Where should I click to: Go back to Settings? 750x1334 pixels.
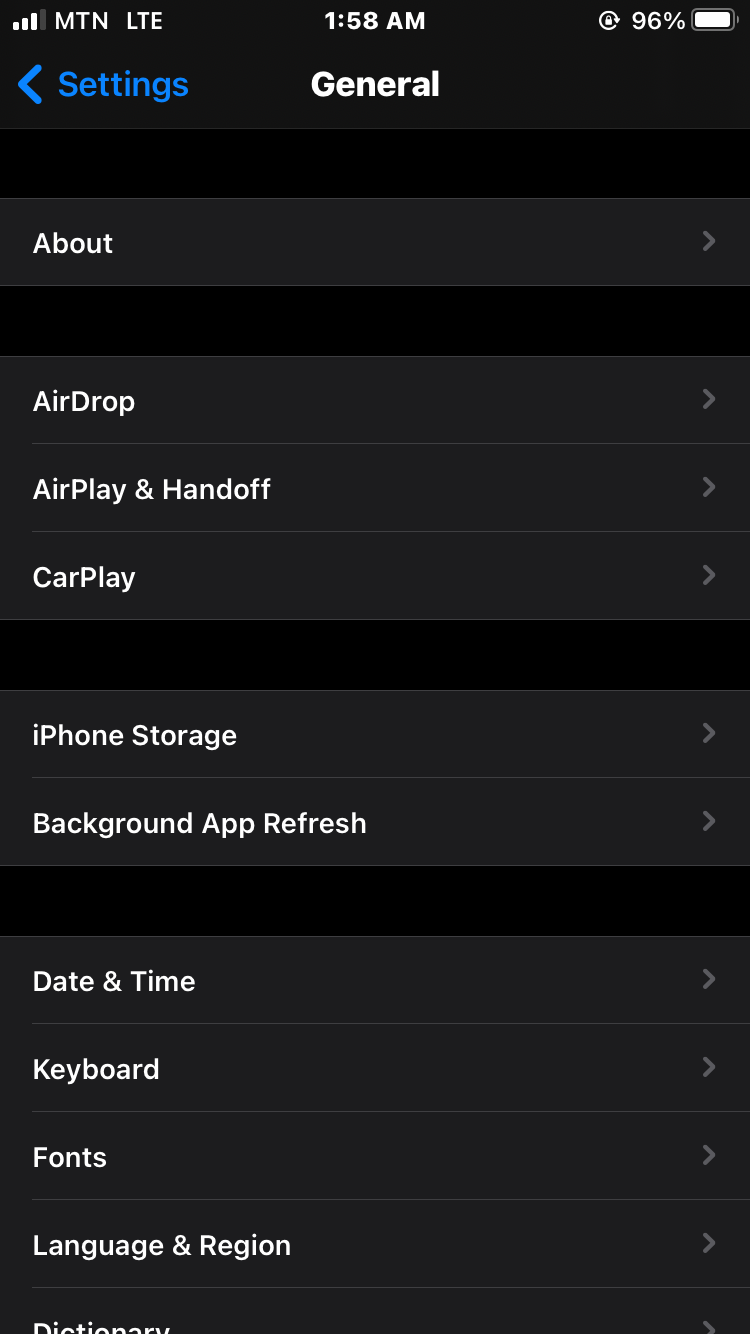pyautogui.click(x=104, y=85)
